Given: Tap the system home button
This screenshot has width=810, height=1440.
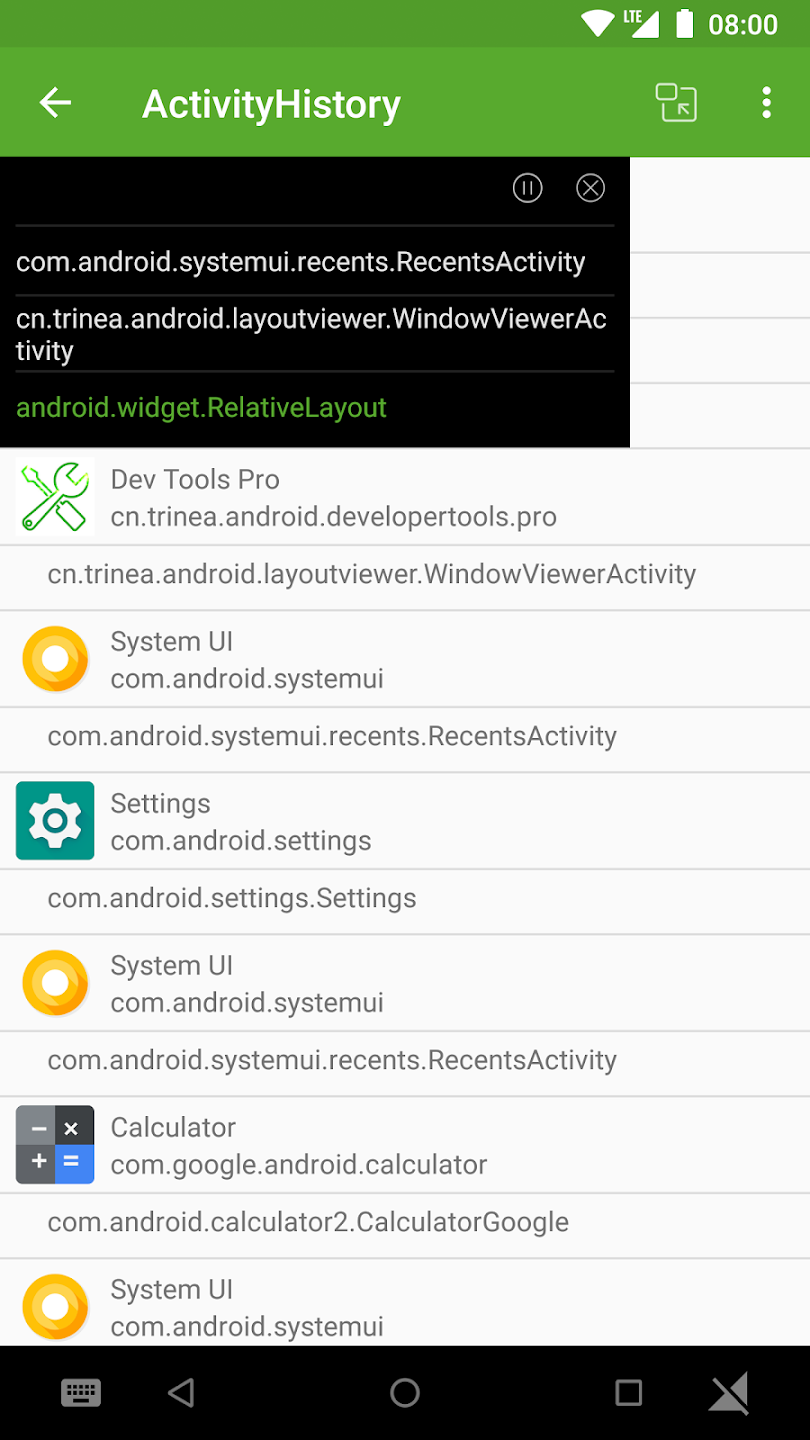Looking at the screenshot, I should (405, 1393).
